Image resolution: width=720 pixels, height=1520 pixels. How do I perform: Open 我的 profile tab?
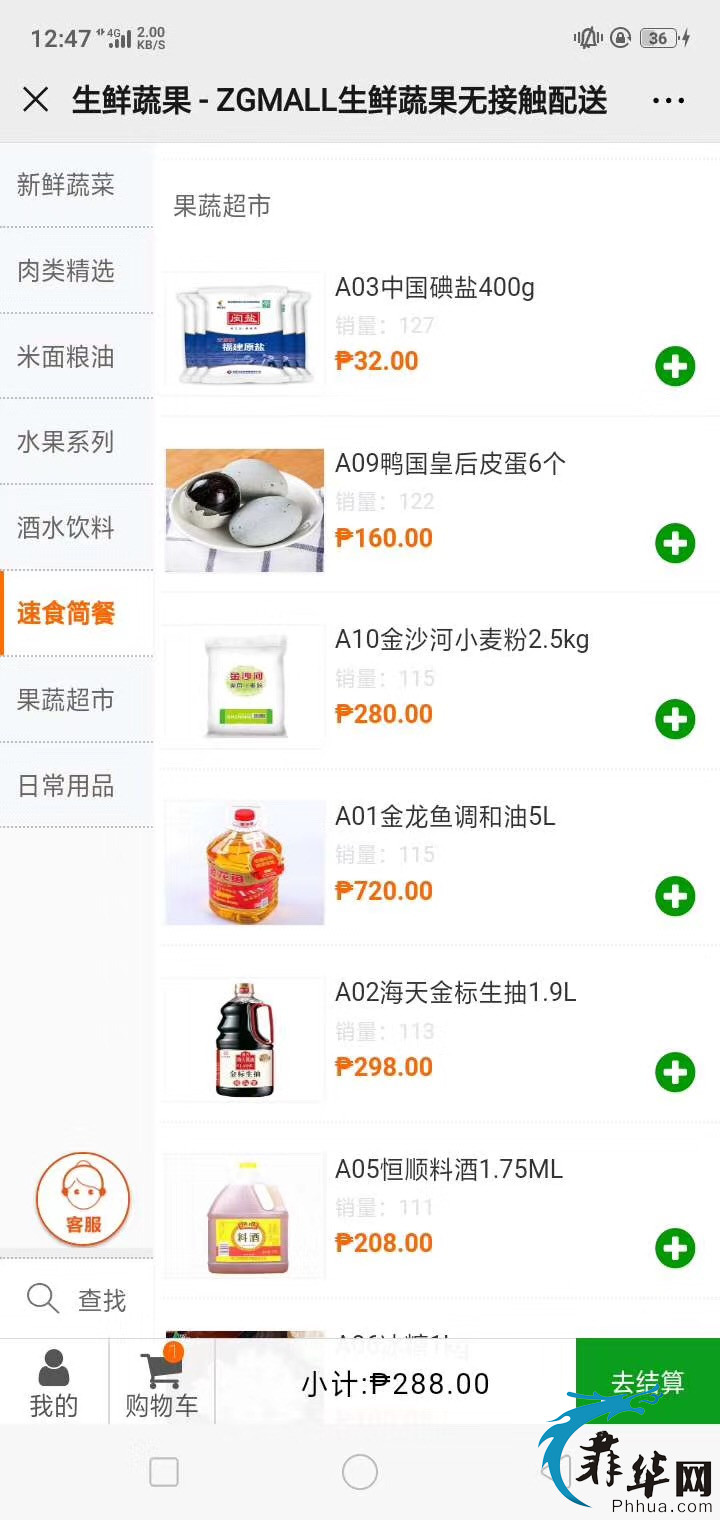pos(54,1383)
